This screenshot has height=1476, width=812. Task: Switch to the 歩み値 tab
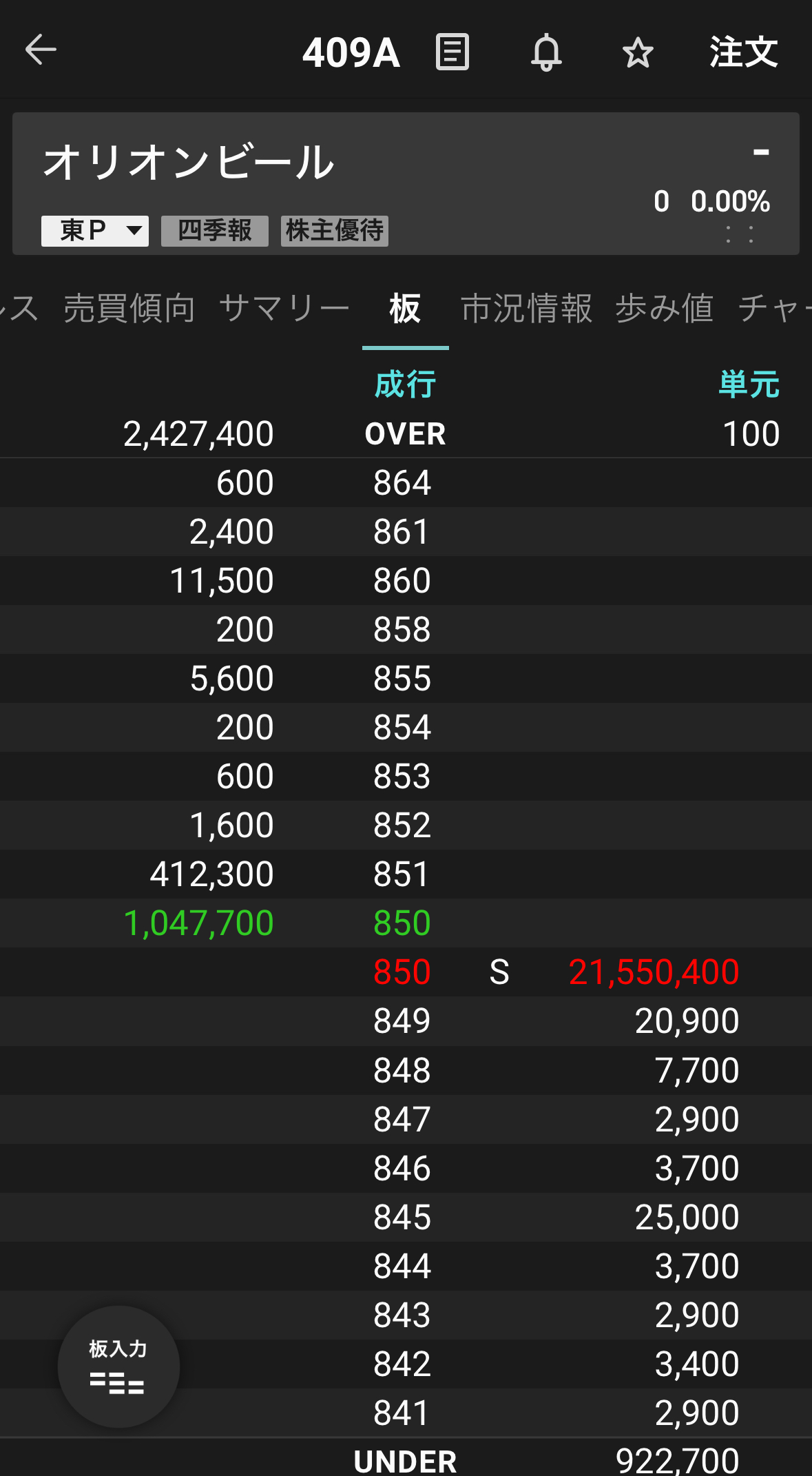click(x=664, y=308)
